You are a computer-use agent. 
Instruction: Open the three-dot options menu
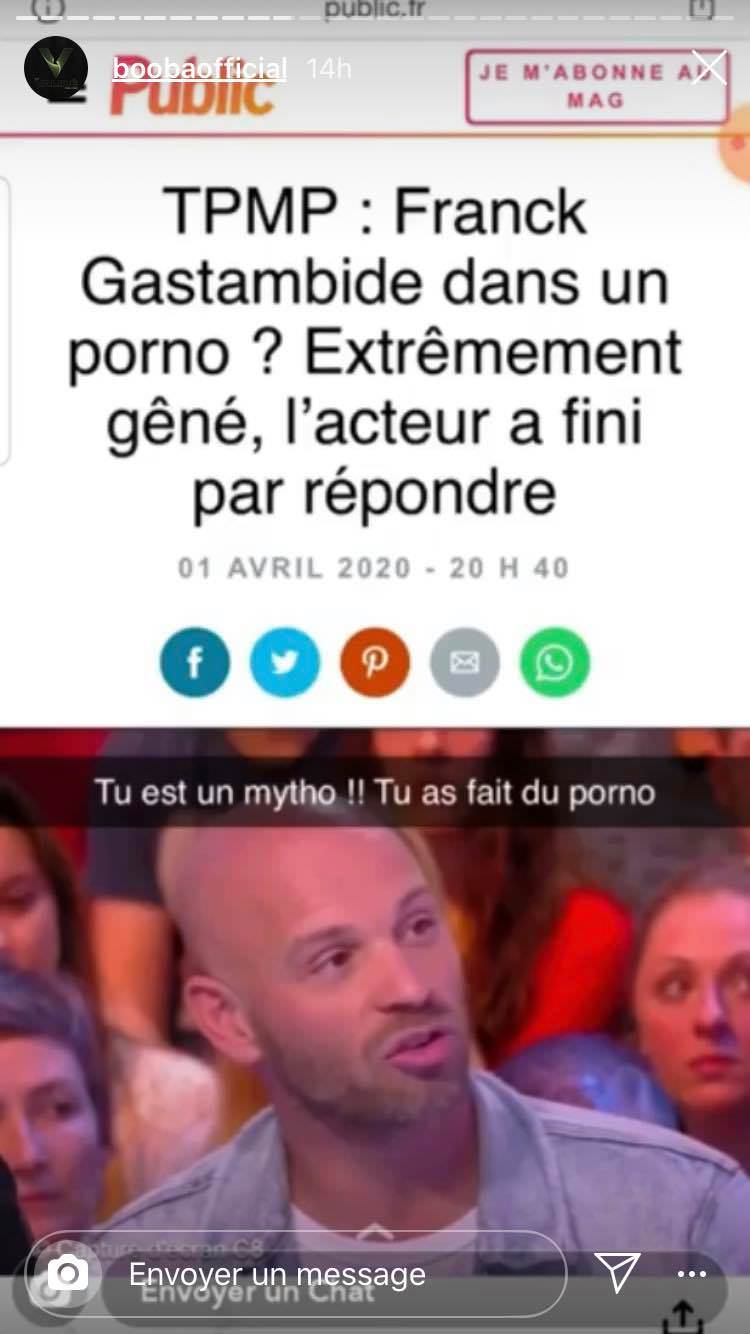(x=692, y=1274)
